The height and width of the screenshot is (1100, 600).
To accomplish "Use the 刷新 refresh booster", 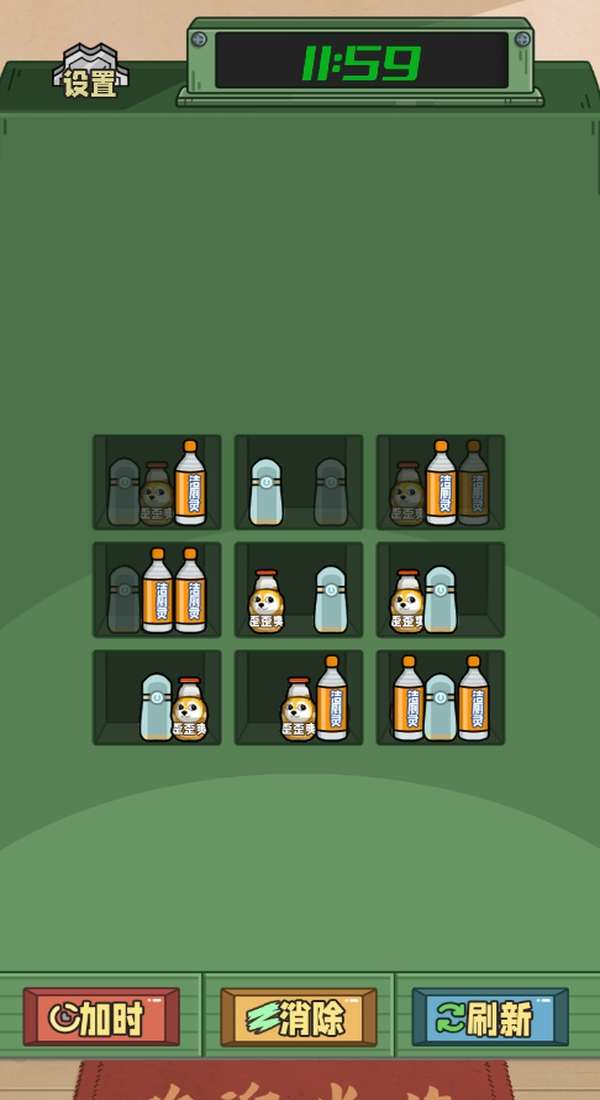I will pyautogui.click(x=489, y=1018).
